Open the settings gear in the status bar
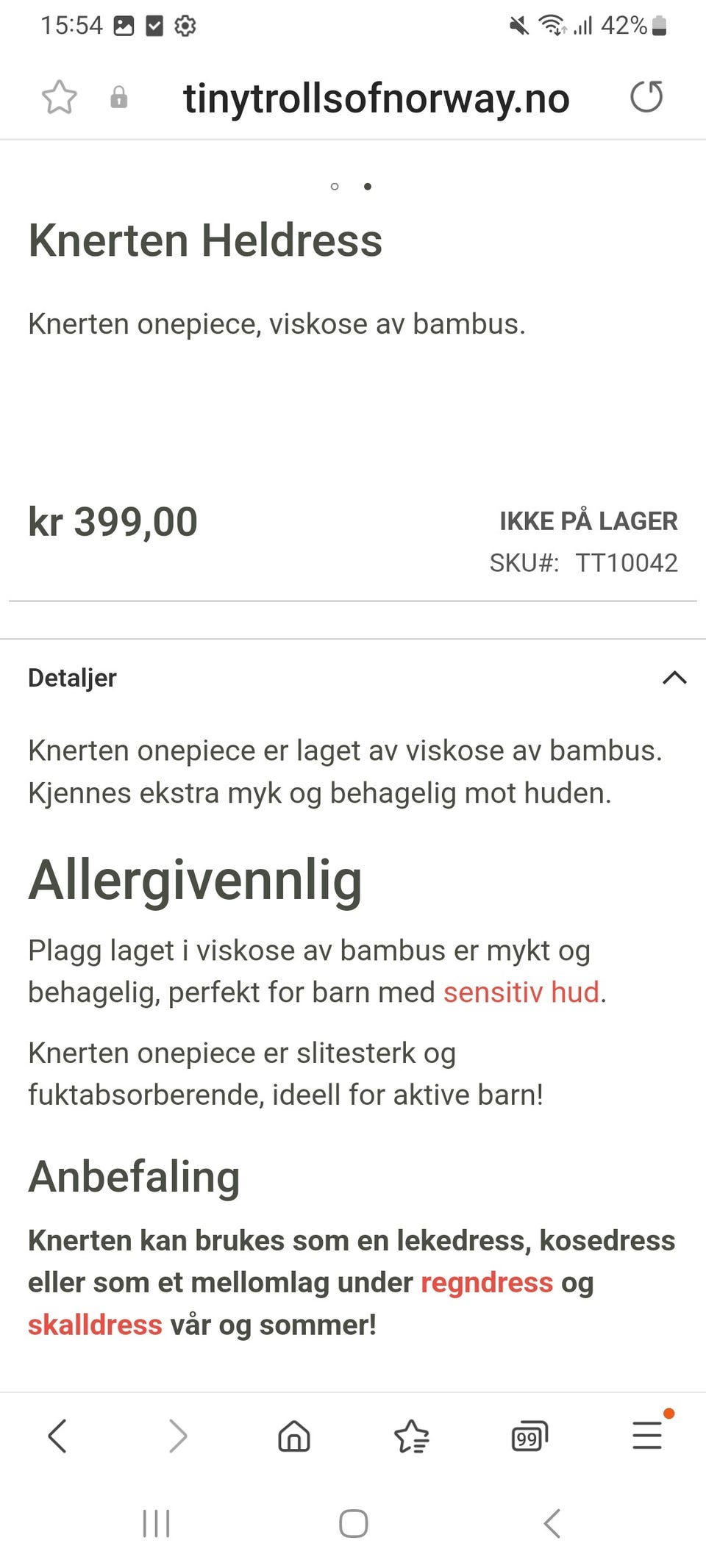 (x=185, y=26)
